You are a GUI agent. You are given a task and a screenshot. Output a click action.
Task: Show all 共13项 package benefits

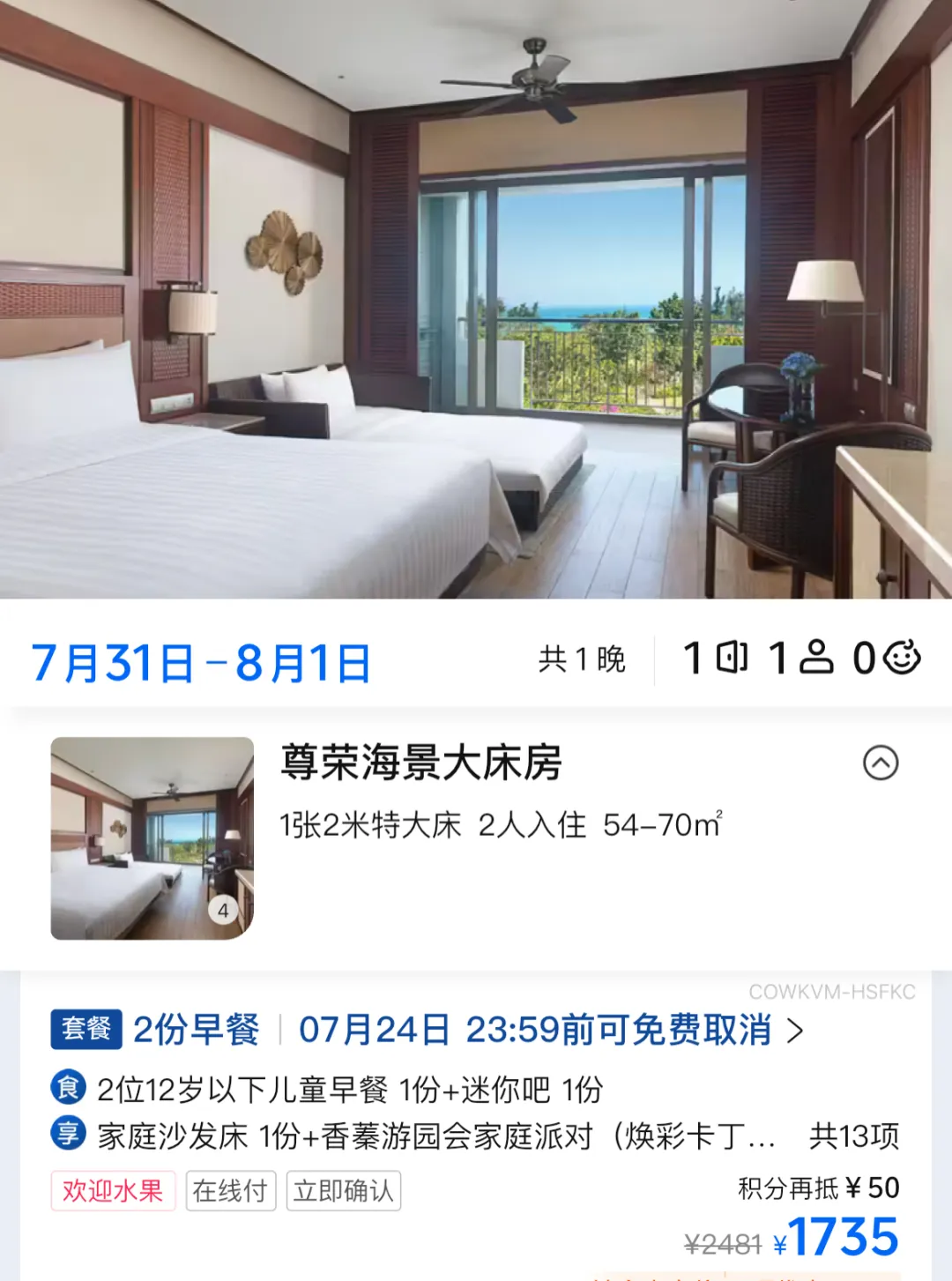point(853,1136)
